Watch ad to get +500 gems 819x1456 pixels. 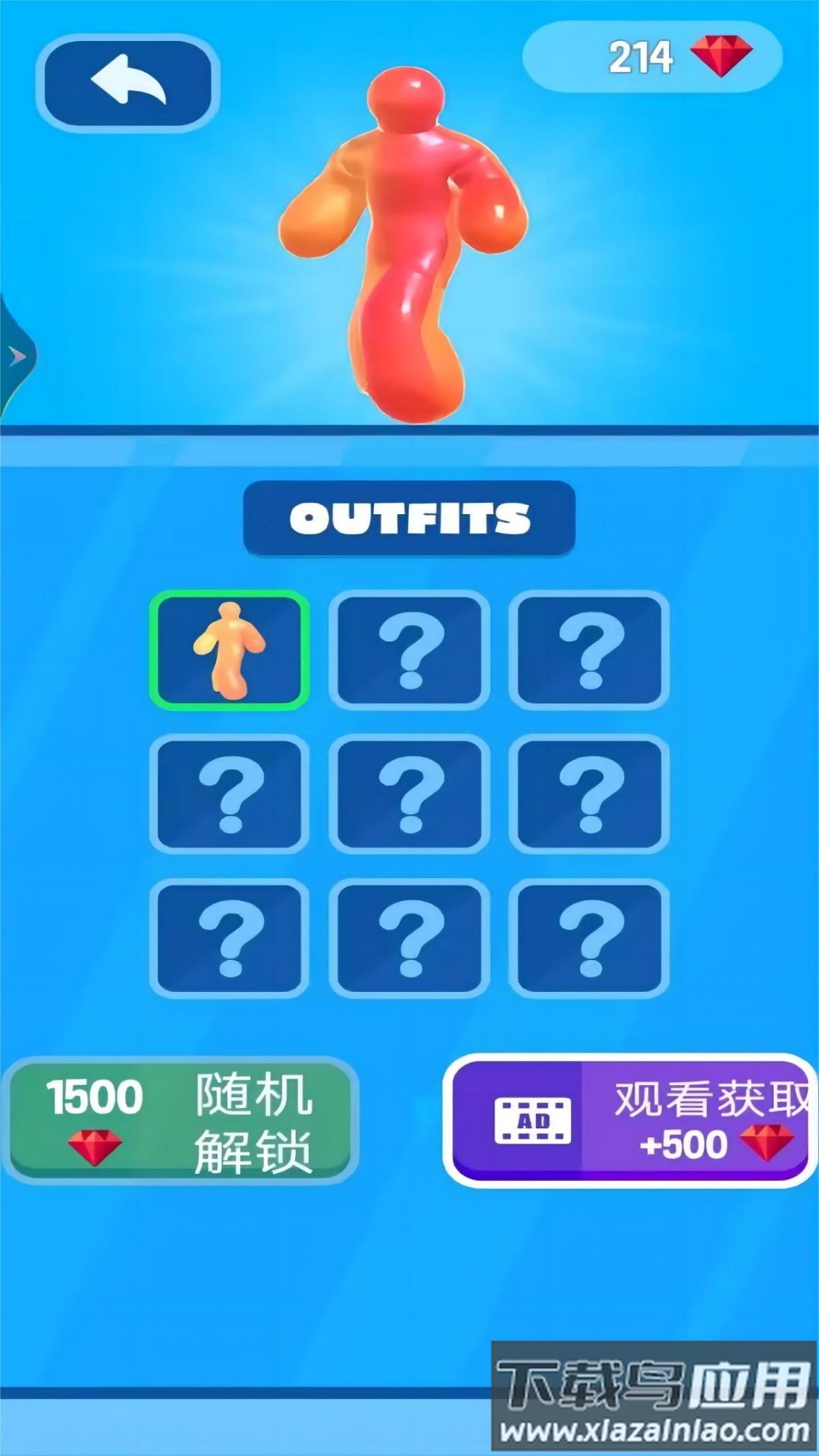tap(629, 1120)
